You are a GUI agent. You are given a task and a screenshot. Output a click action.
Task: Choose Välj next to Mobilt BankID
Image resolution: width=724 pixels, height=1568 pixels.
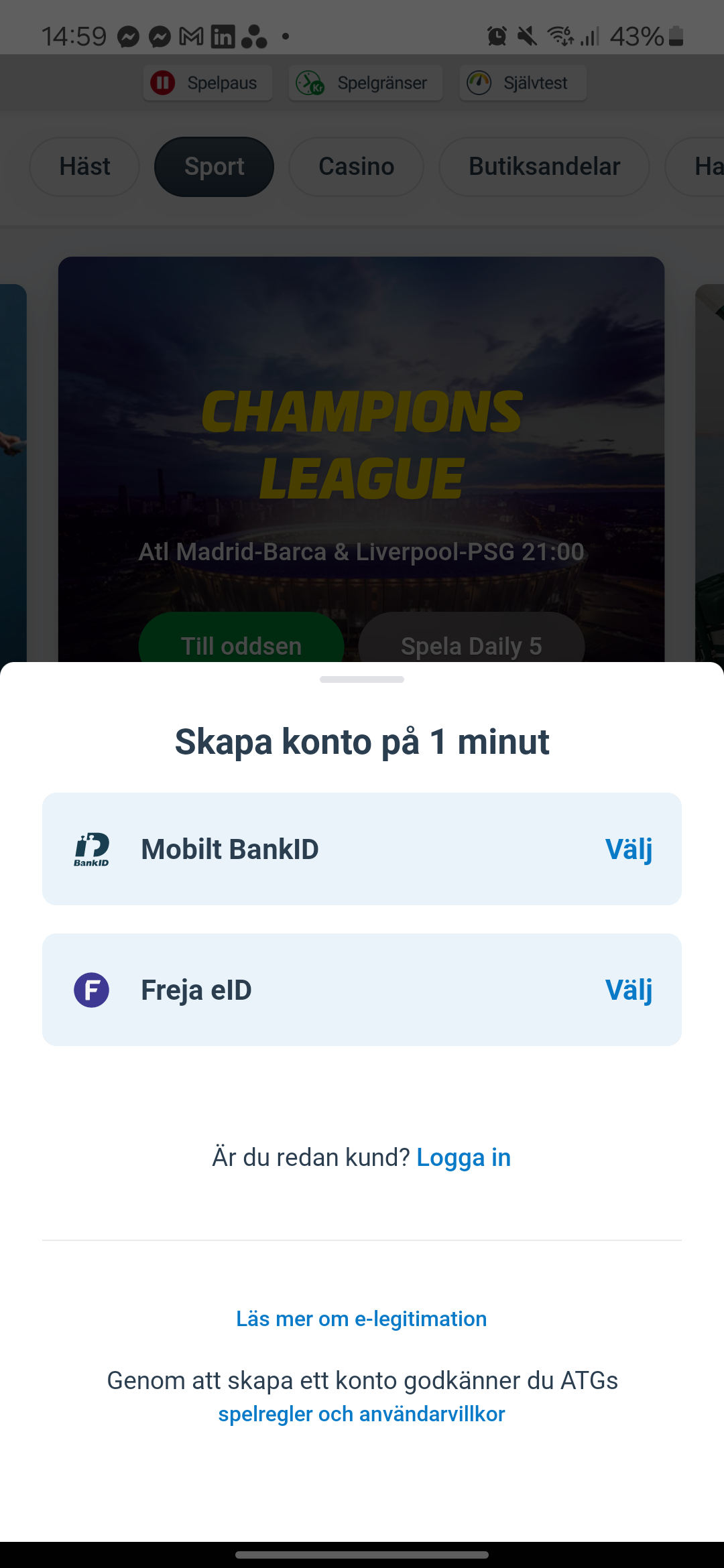click(629, 848)
